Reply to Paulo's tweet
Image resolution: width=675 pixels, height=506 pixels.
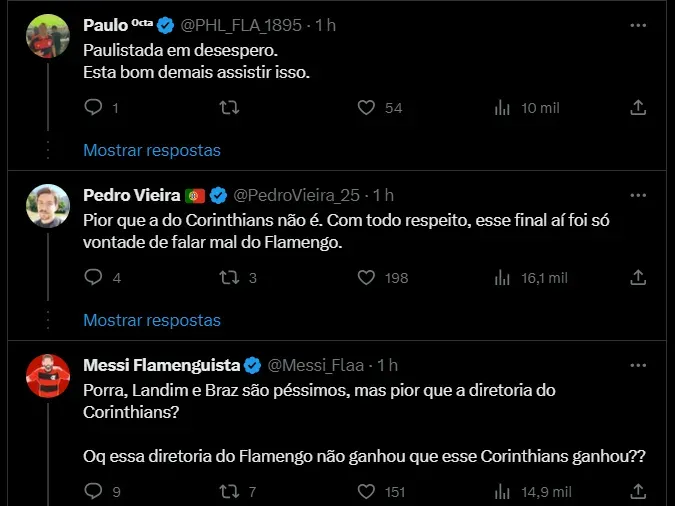[x=93, y=108]
